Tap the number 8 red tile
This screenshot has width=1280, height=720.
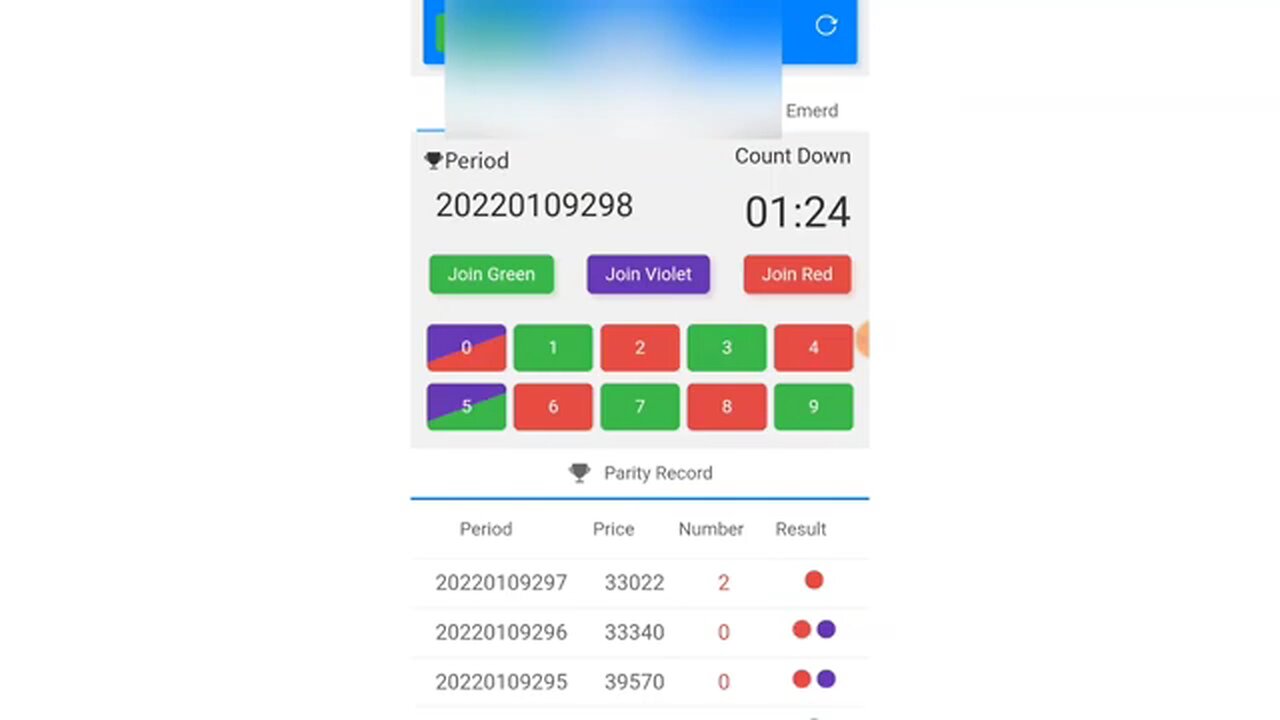(727, 407)
